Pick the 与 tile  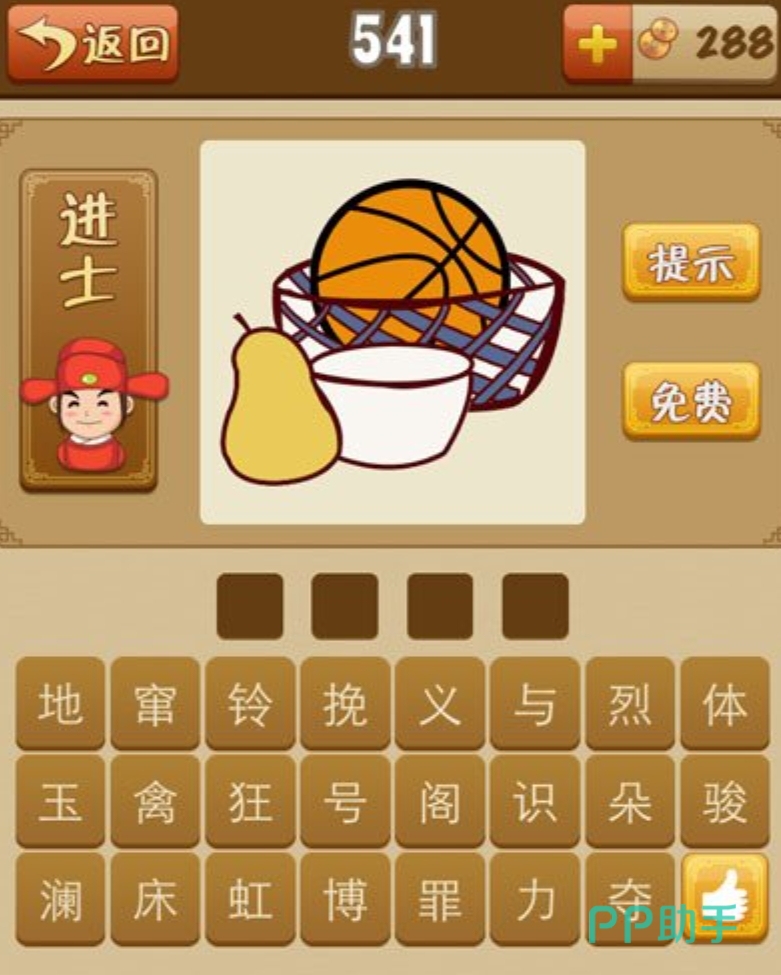click(x=534, y=704)
